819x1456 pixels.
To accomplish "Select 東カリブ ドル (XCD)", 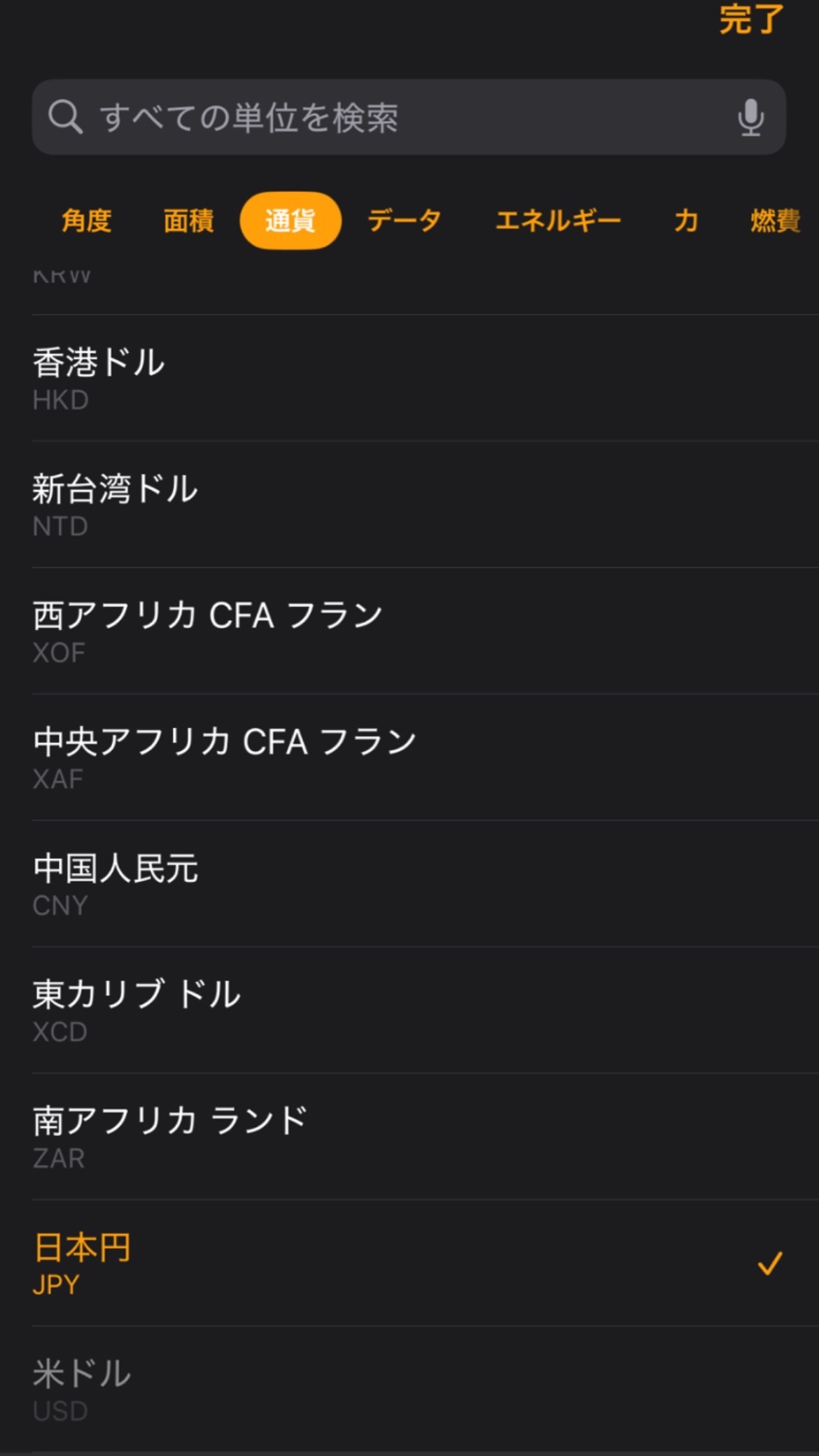I will coord(409,1010).
